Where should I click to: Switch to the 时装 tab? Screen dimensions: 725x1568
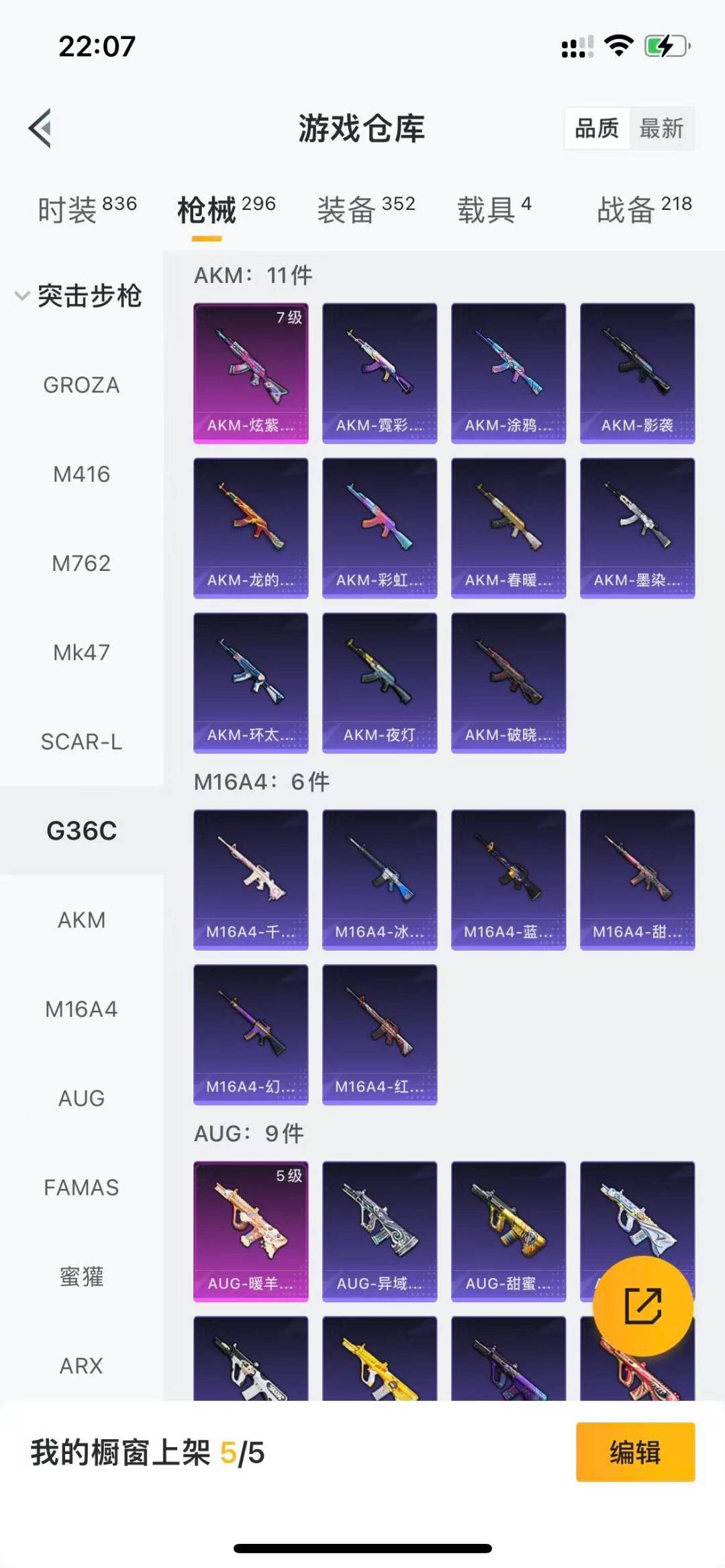87,209
